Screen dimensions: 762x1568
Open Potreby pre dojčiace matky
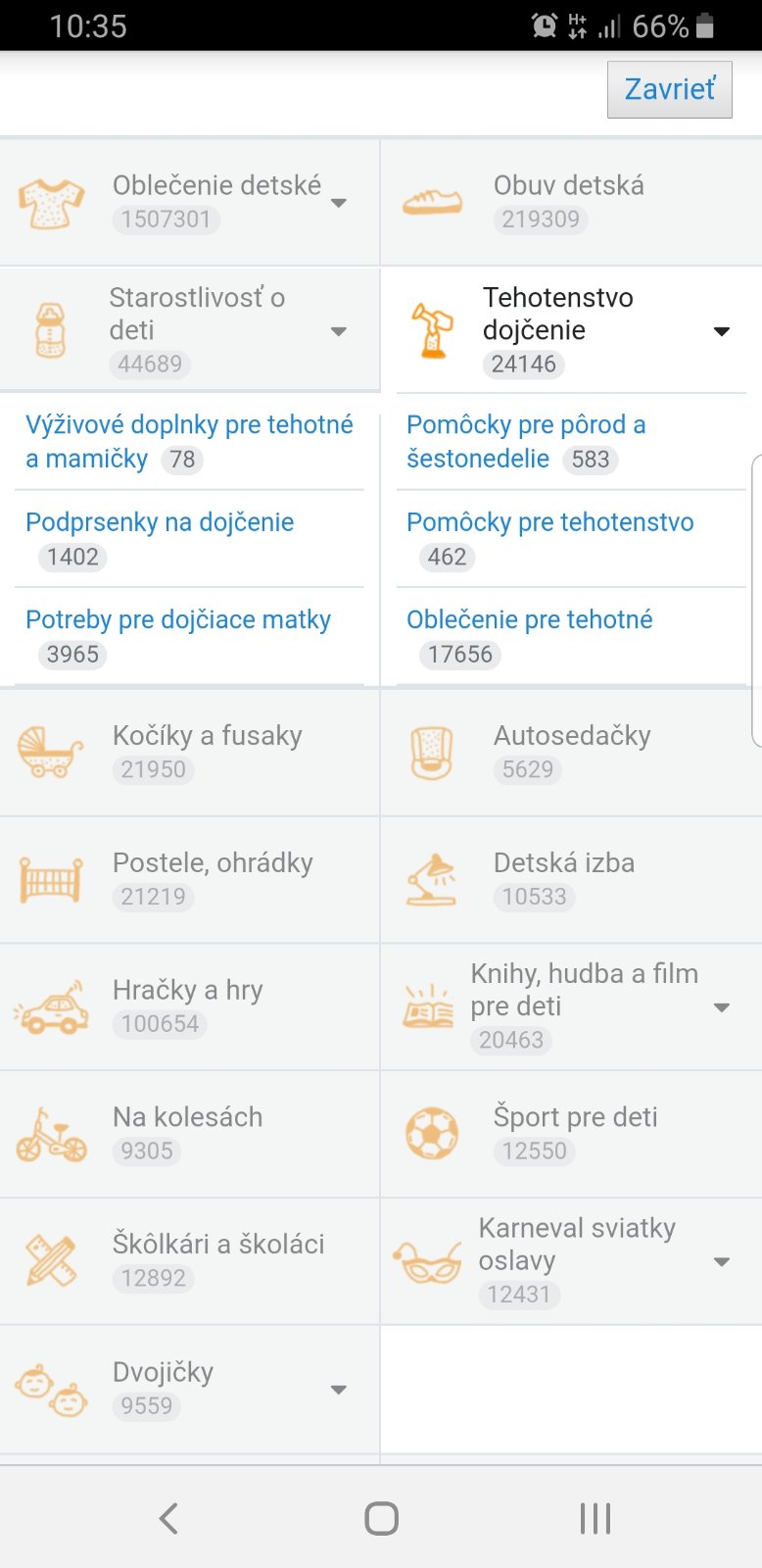click(178, 620)
